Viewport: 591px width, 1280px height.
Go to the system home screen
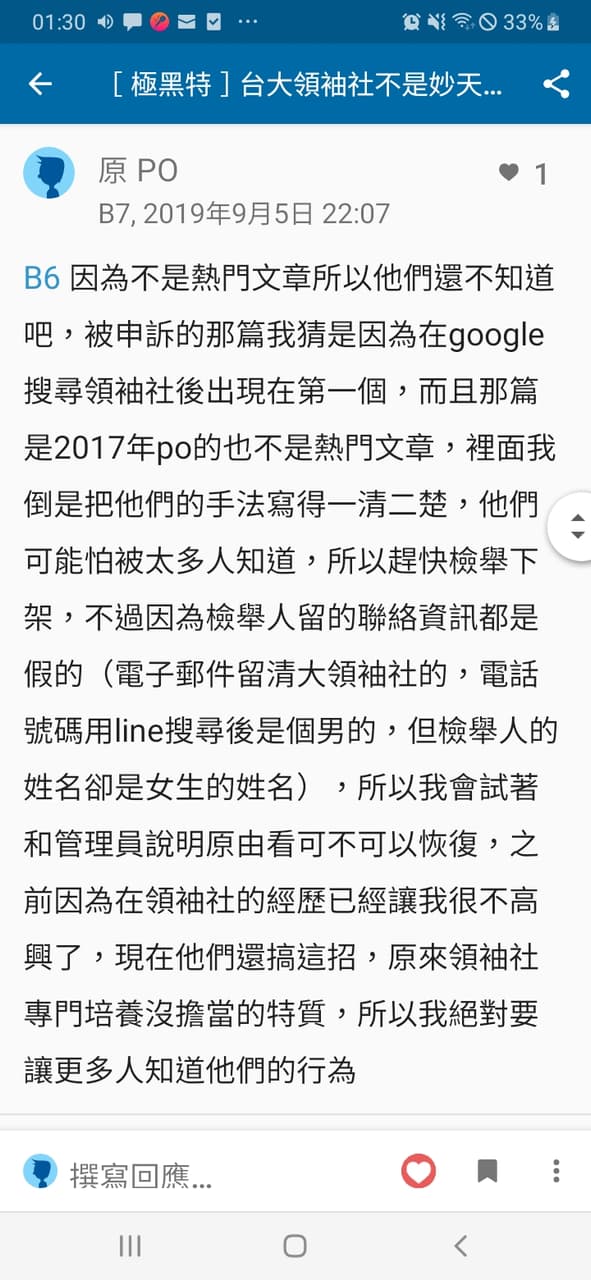click(x=295, y=1245)
